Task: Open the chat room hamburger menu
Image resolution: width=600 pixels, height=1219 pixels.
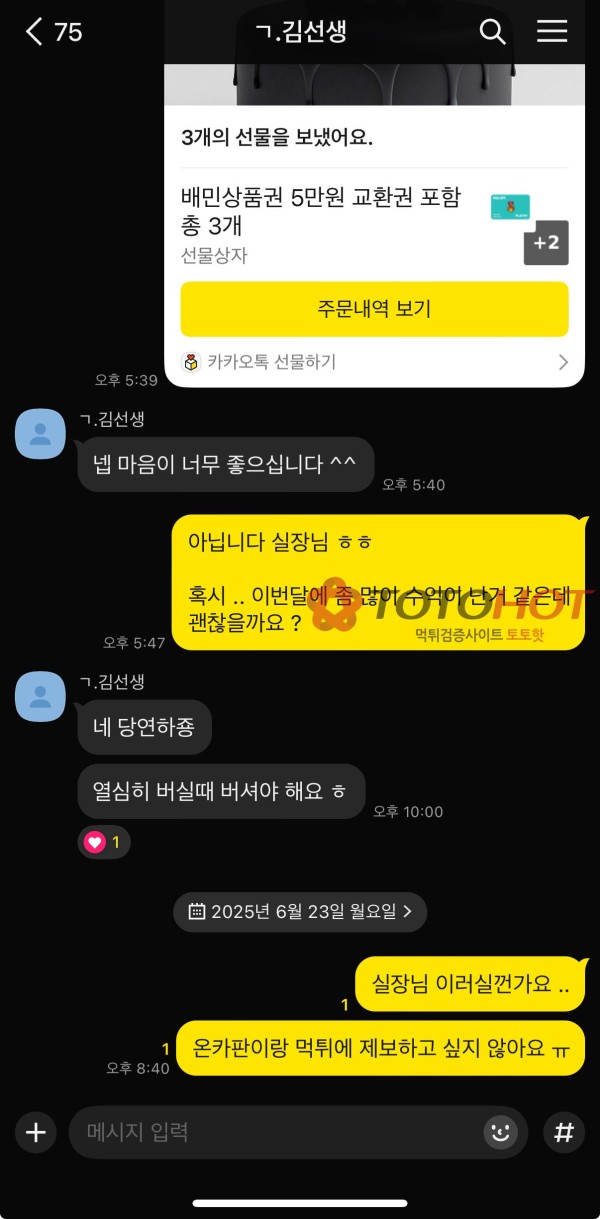Action: 552,32
